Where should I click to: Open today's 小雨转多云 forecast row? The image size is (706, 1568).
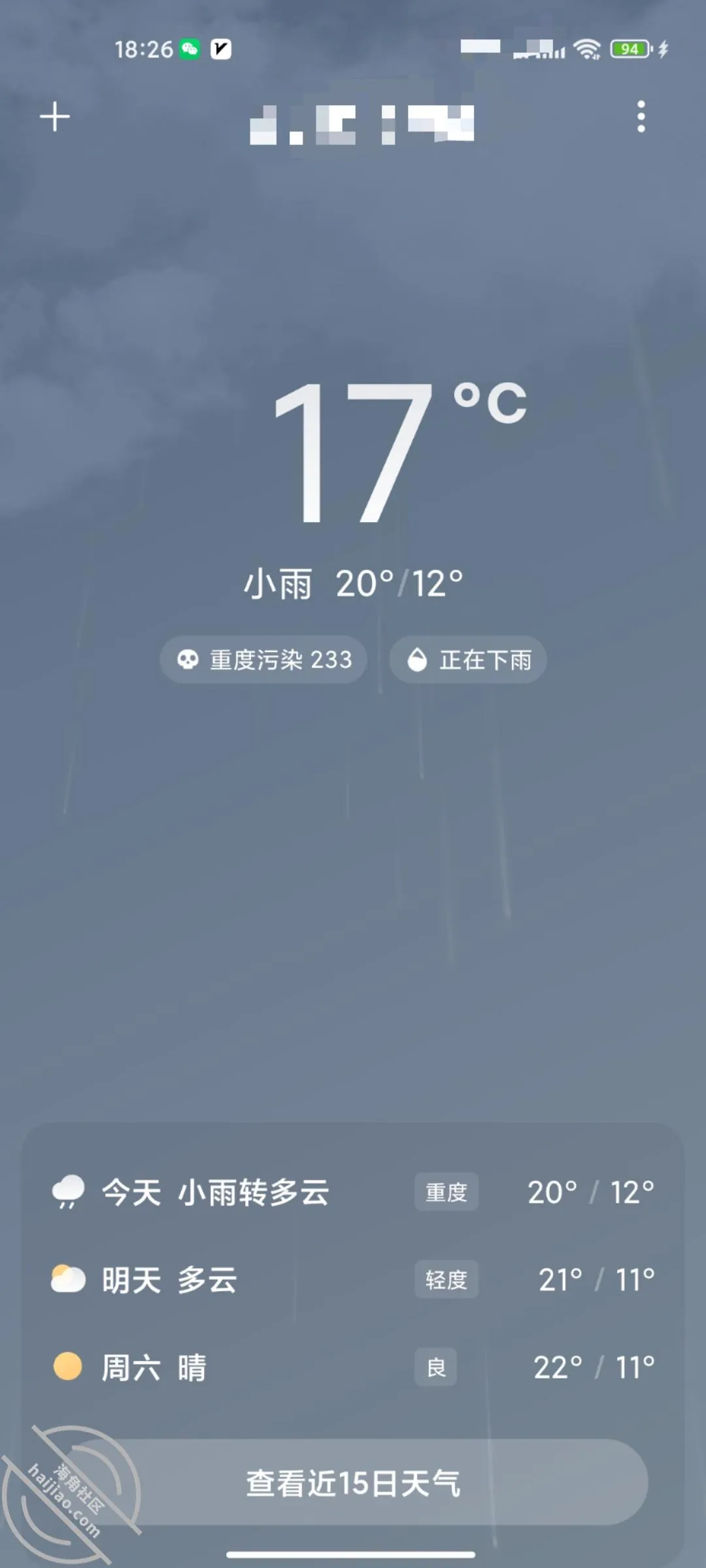[x=353, y=1192]
